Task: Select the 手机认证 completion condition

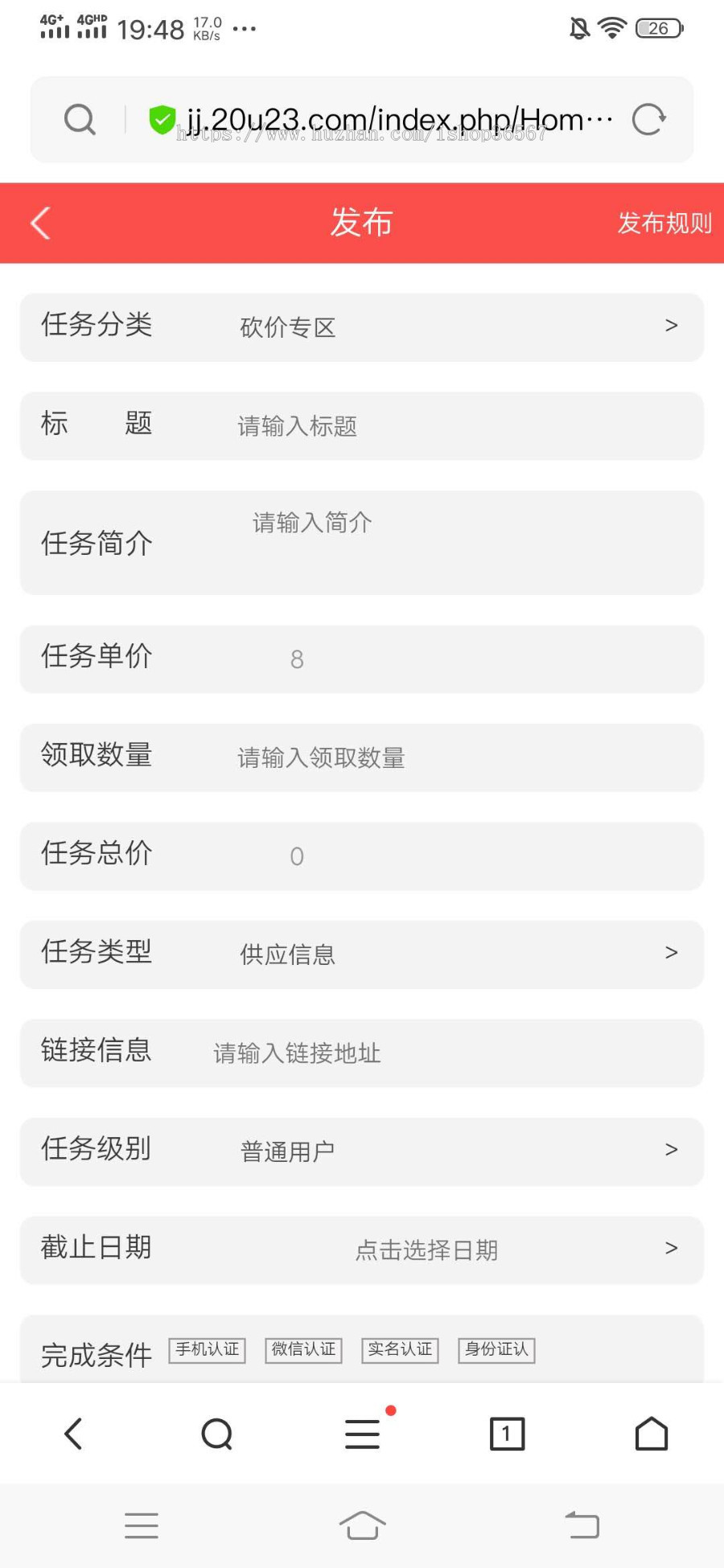Action: pyautogui.click(x=206, y=1350)
